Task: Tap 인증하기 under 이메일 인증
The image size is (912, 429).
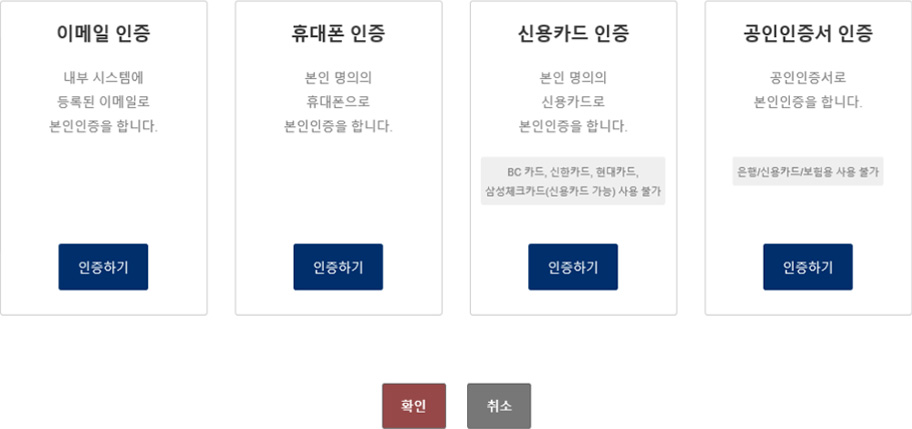Action: coord(103,267)
